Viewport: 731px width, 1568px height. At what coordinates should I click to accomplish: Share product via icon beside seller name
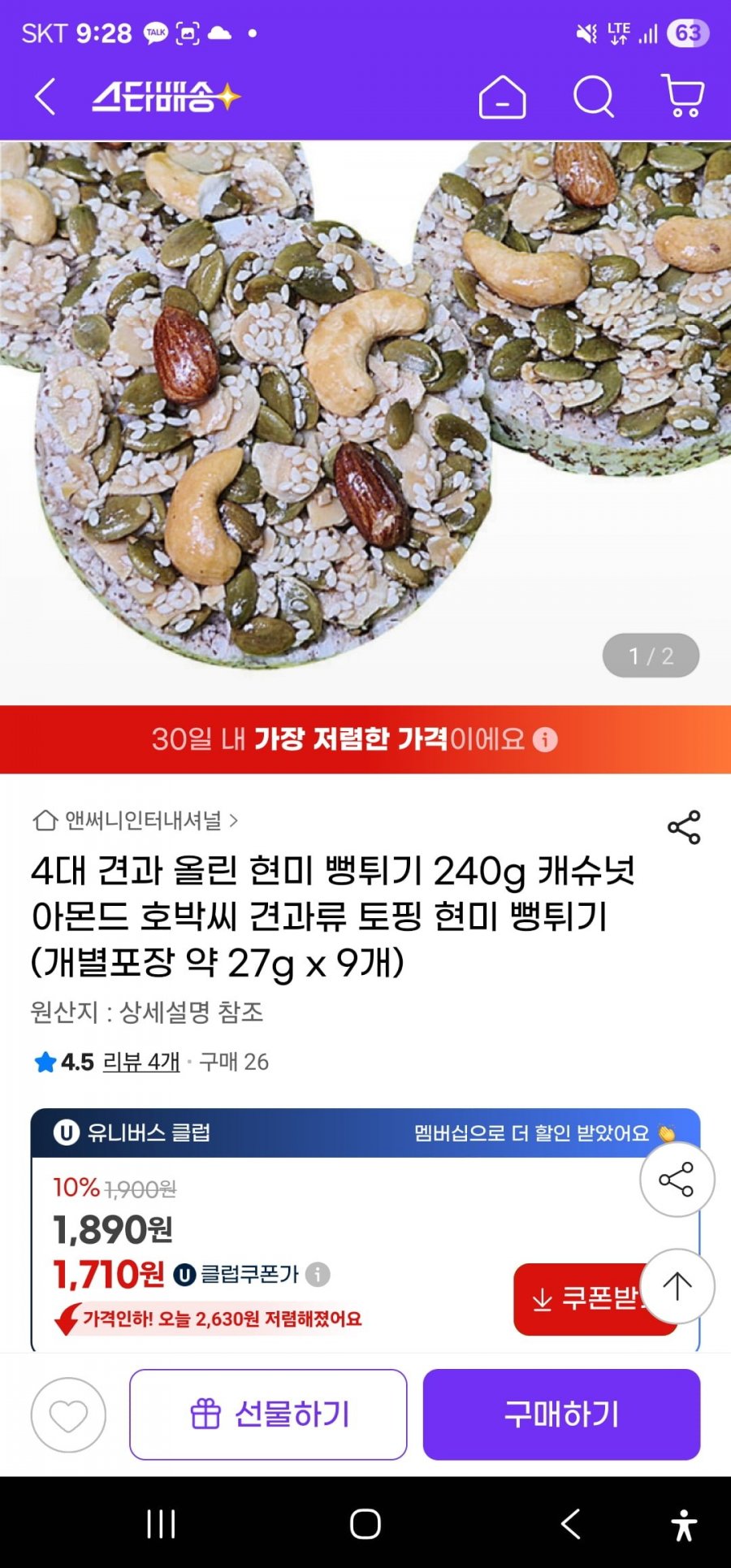coord(683,827)
